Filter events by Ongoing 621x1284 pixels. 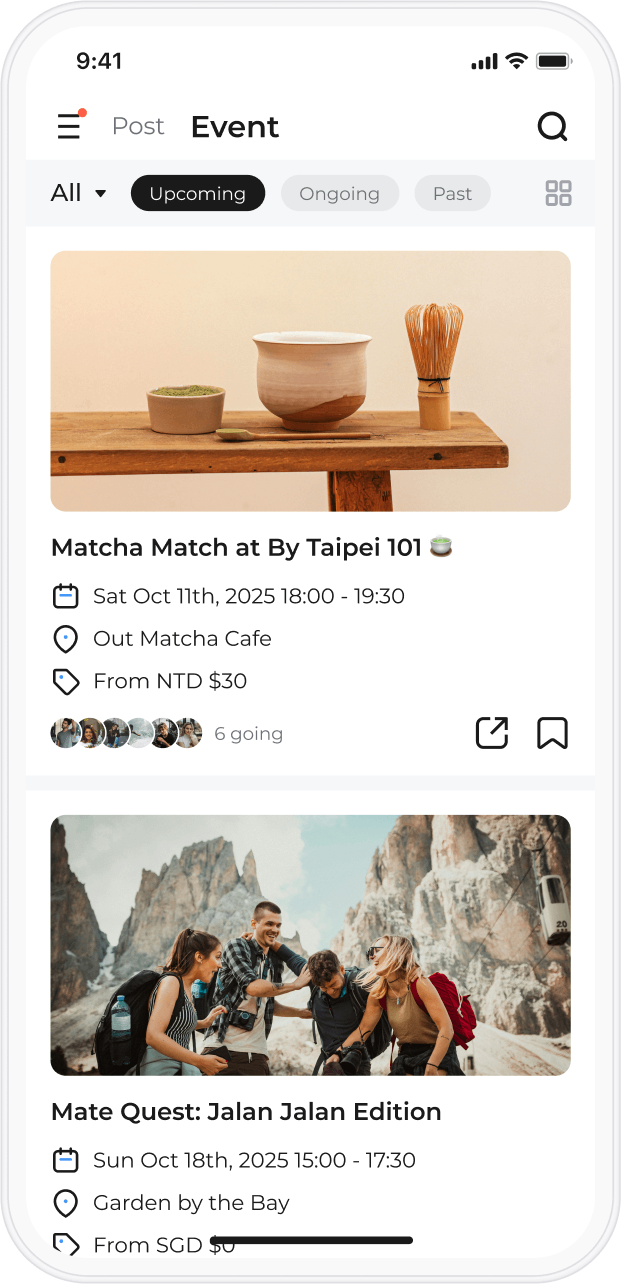(340, 193)
